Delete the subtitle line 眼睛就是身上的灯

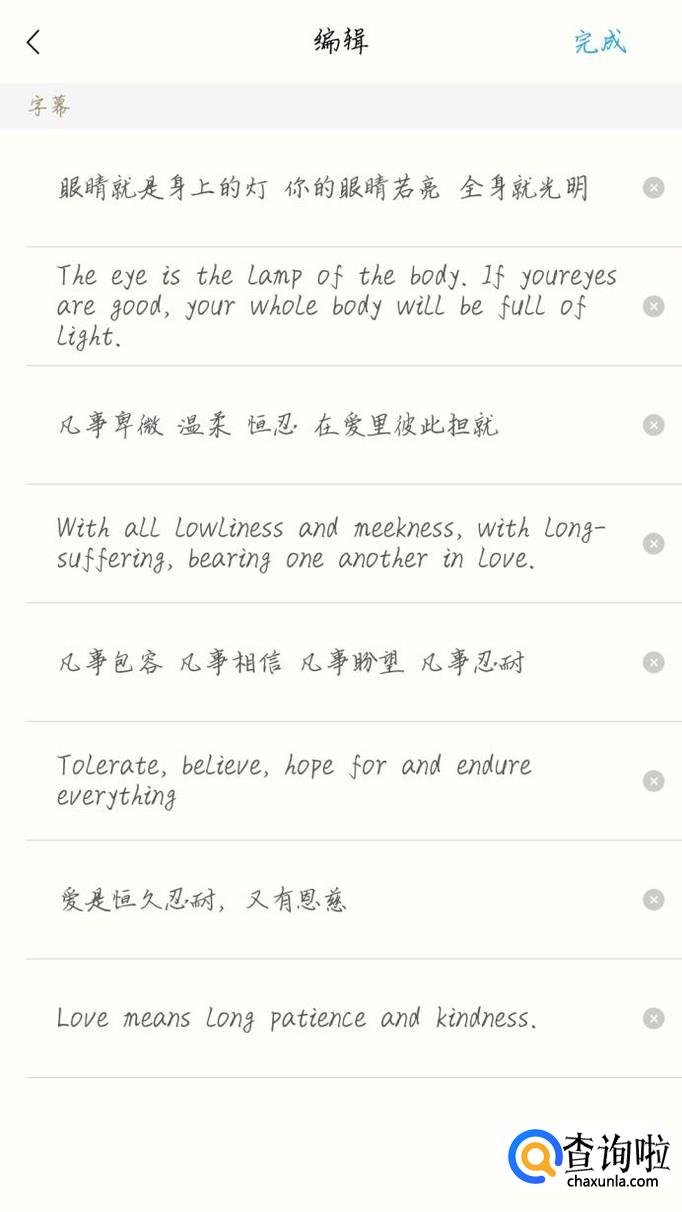tap(653, 188)
